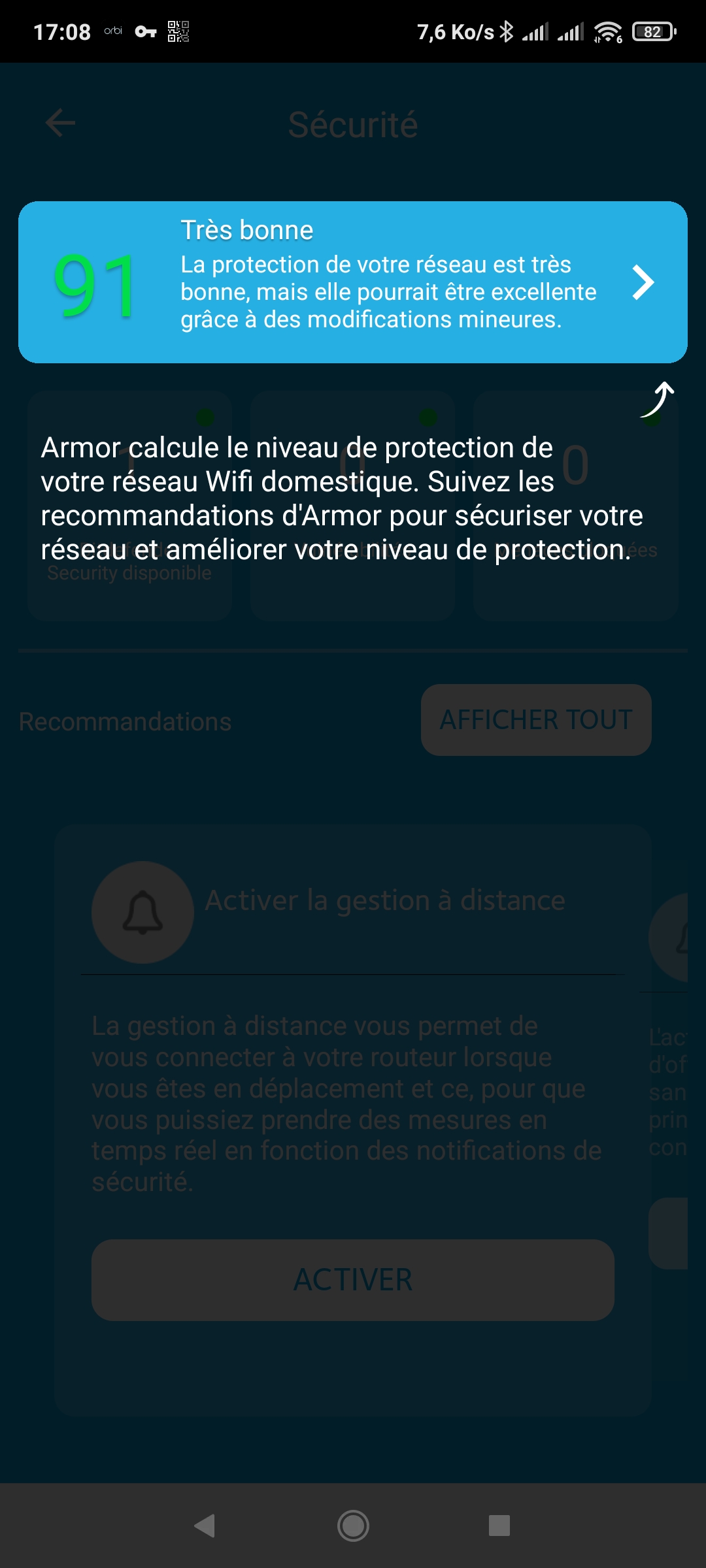The image size is (706, 1568).
Task: Open the 'Activer la gestion à distance' card
Action: pos(353,1120)
